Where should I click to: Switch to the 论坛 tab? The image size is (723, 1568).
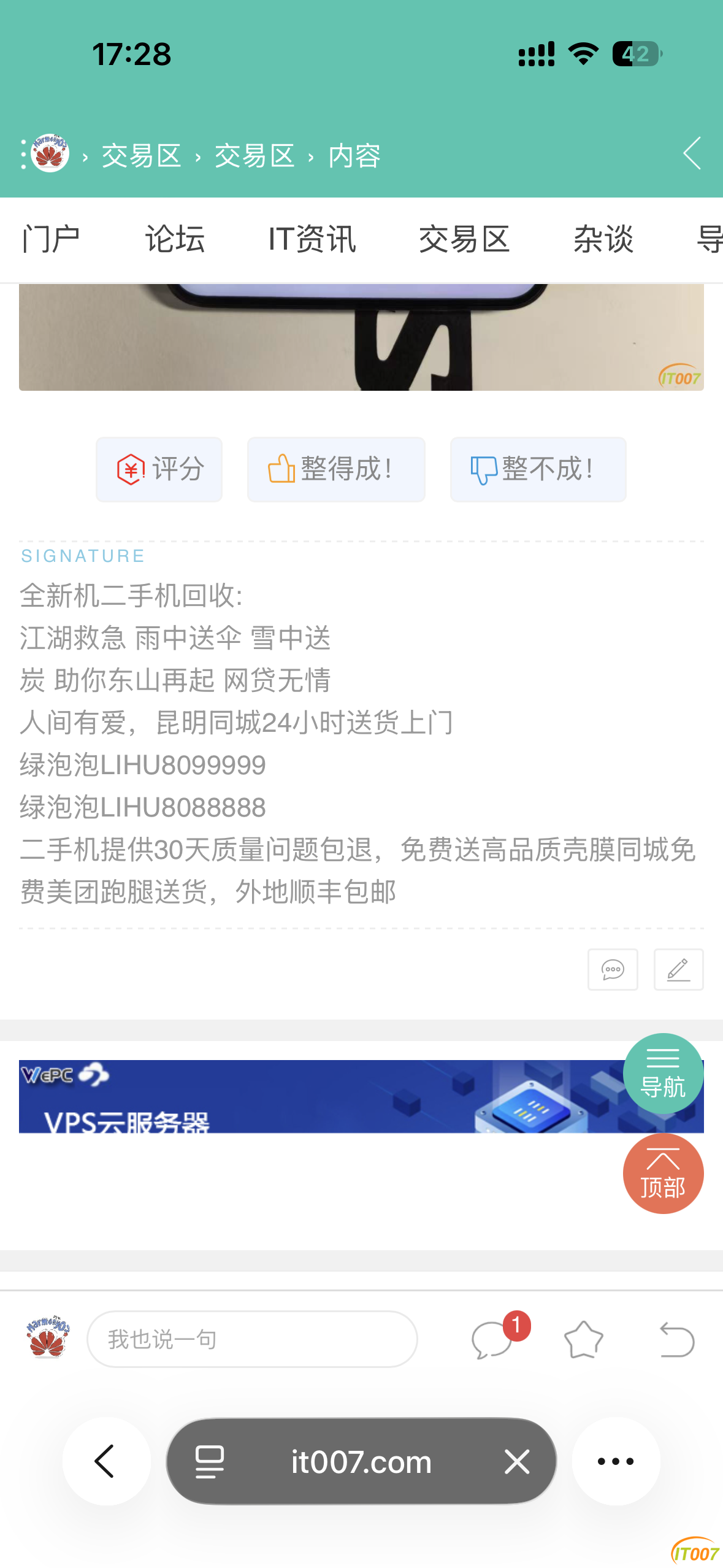pyautogui.click(x=175, y=239)
